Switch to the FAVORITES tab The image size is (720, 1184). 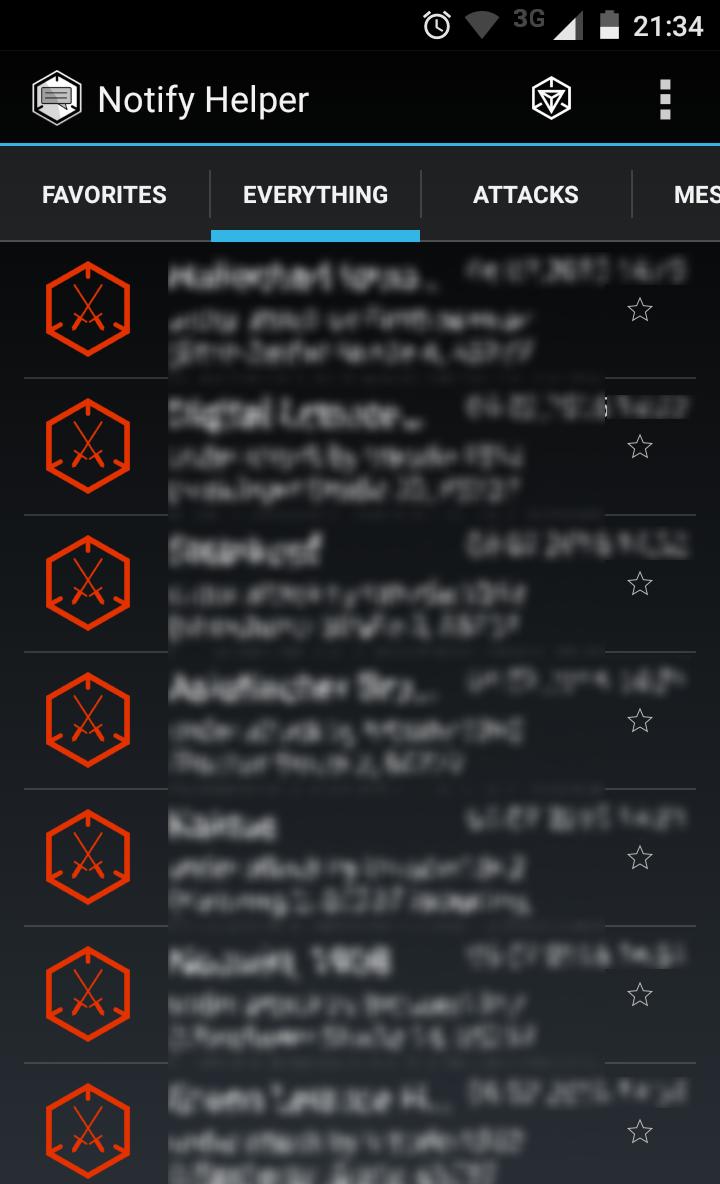(103, 194)
